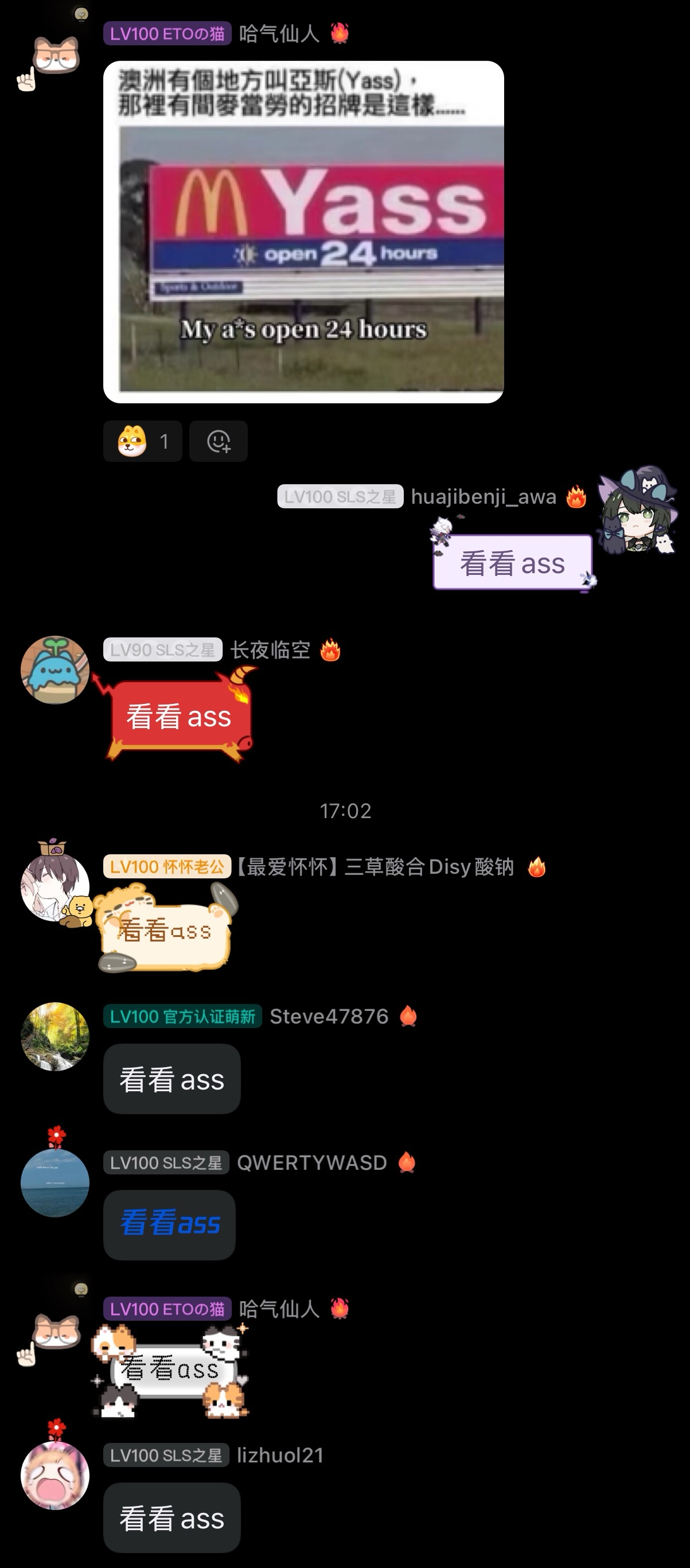Tap QWERTYWASD's ocean avatar

pyautogui.click(x=54, y=1182)
